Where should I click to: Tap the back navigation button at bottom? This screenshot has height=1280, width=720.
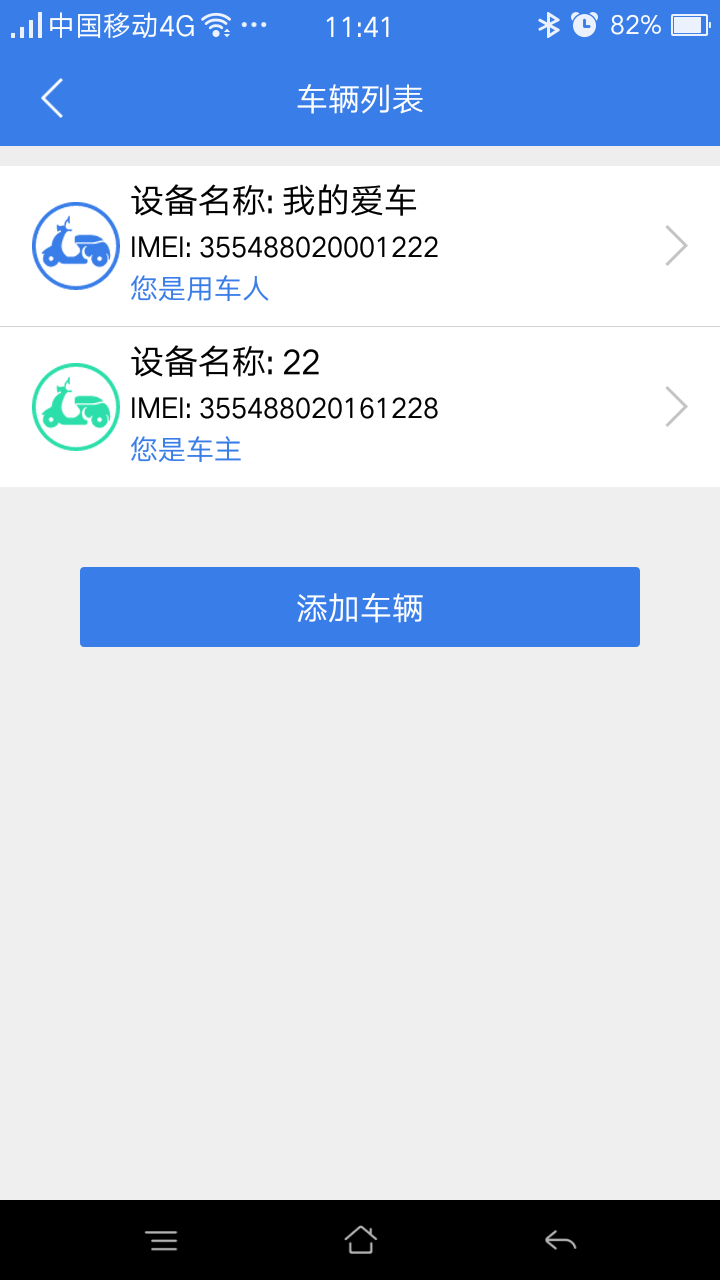pyautogui.click(x=559, y=1239)
